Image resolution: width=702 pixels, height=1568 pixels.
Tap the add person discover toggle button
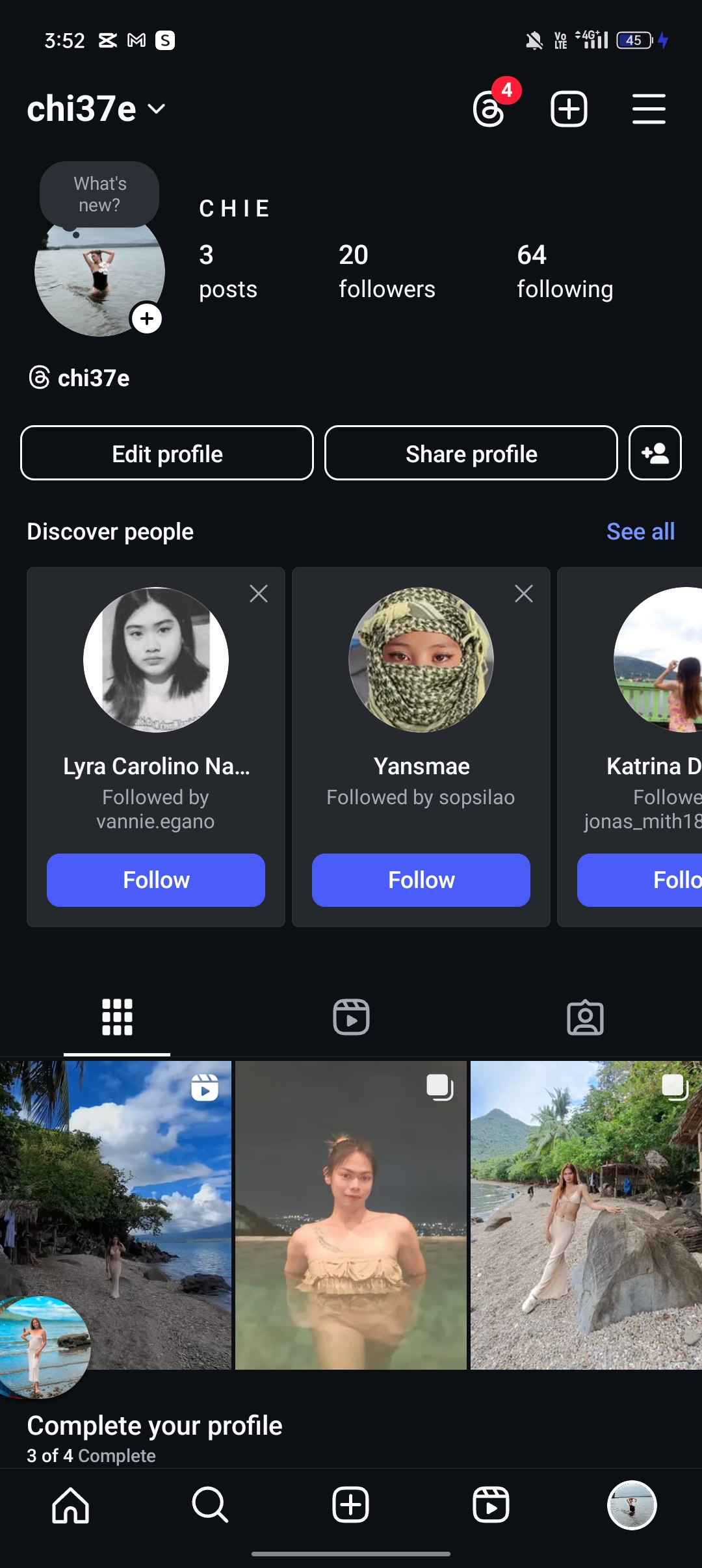[x=655, y=453]
